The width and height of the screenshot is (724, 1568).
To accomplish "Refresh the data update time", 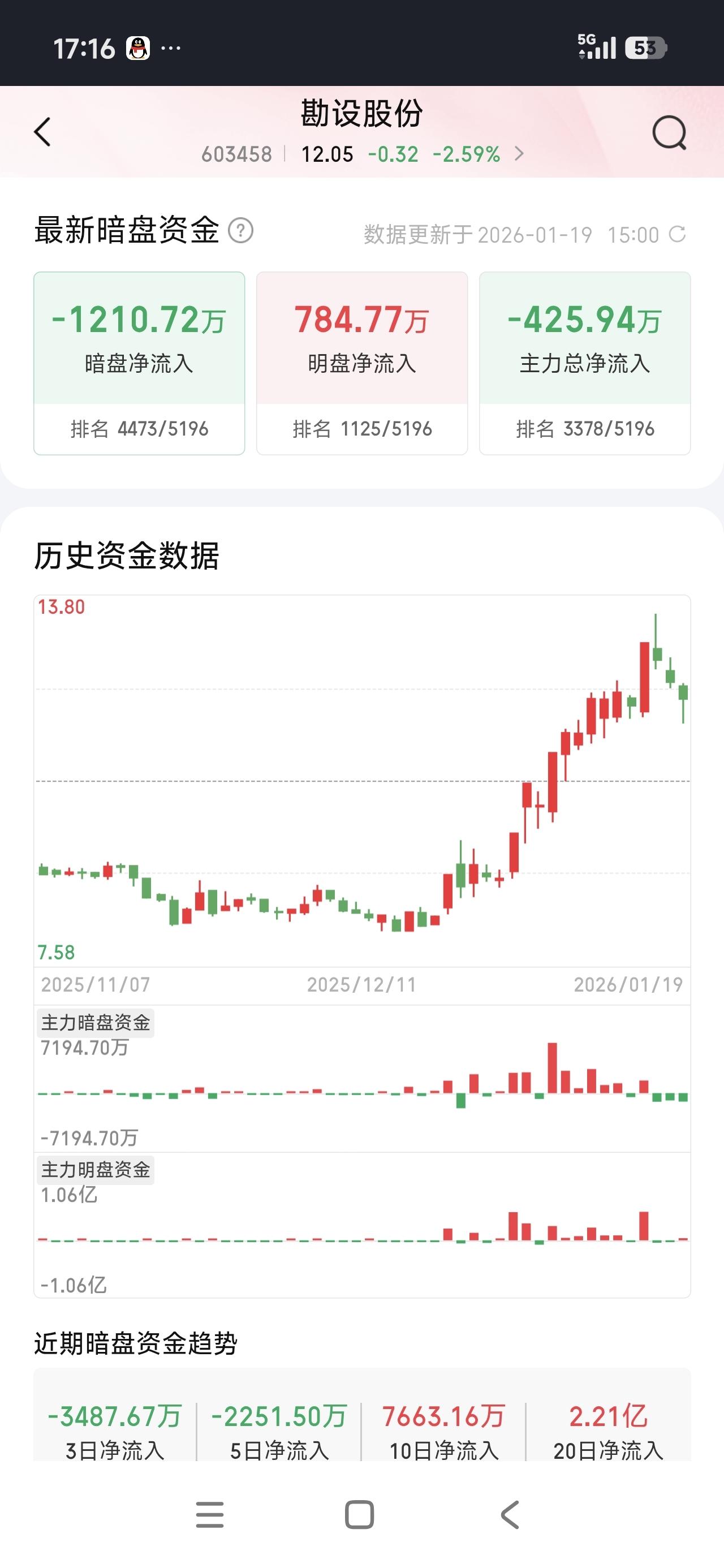I will [x=677, y=234].
